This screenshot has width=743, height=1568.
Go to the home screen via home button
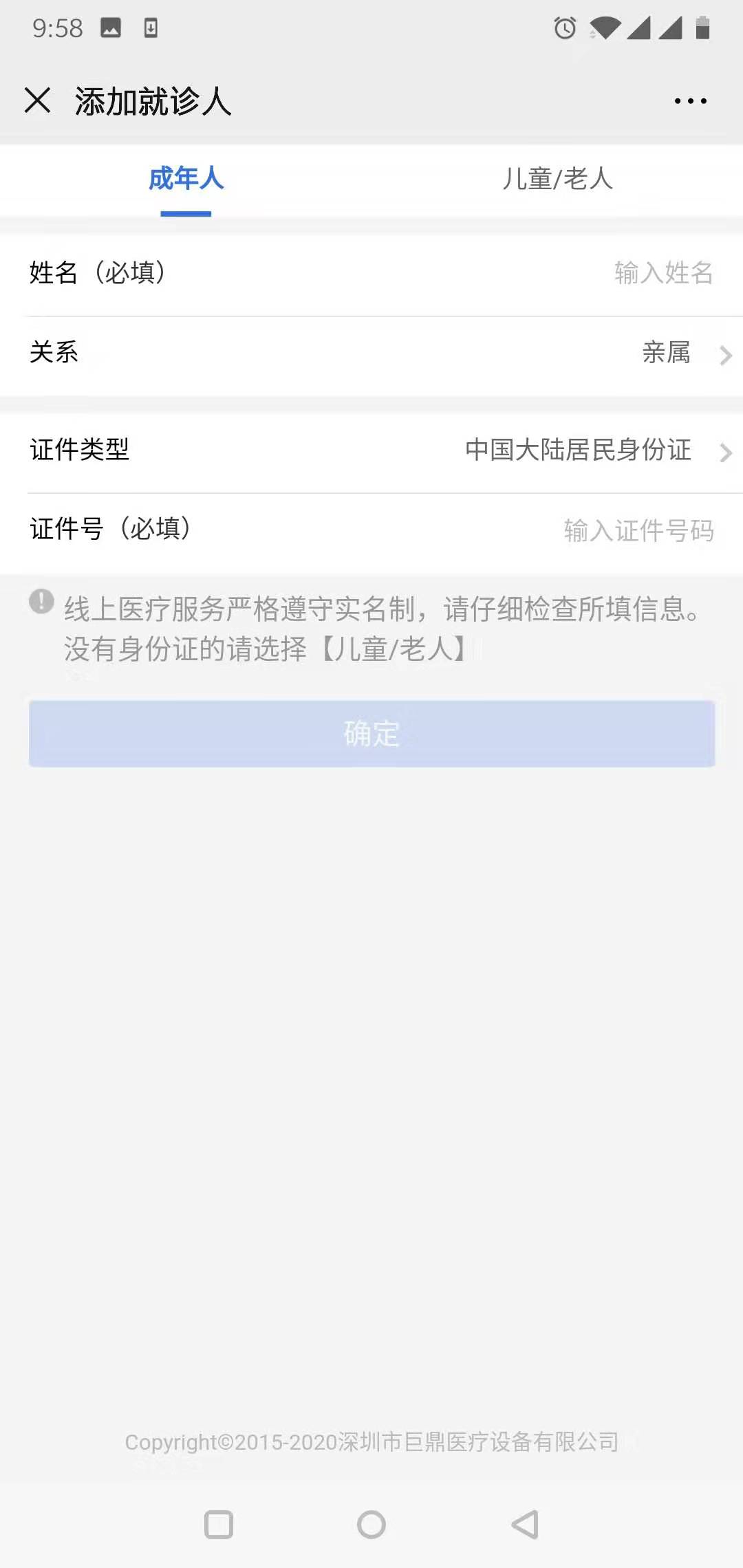(x=371, y=1525)
